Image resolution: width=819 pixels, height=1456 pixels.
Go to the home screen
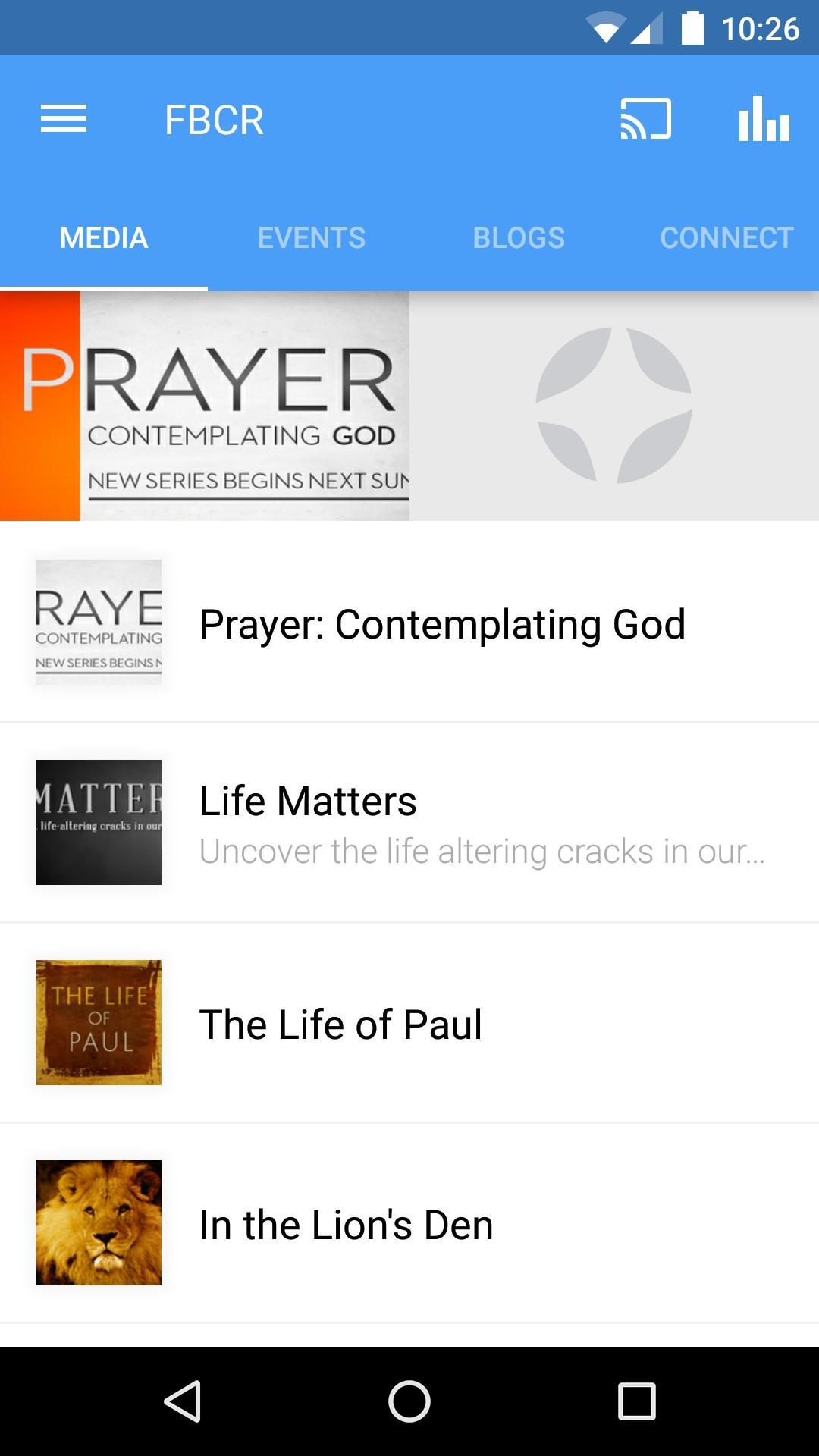tap(409, 1401)
